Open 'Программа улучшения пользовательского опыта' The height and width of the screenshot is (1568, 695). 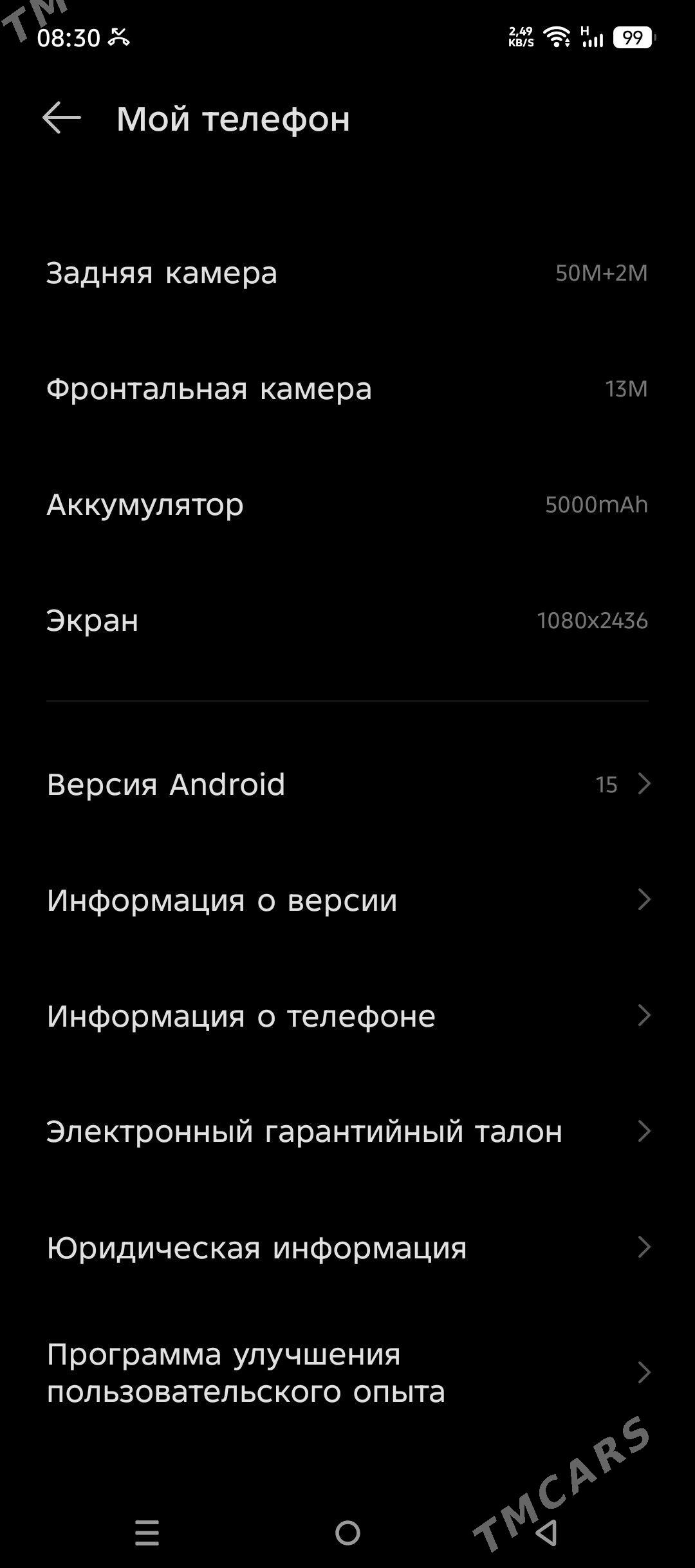pyautogui.click(x=347, y=1371)
